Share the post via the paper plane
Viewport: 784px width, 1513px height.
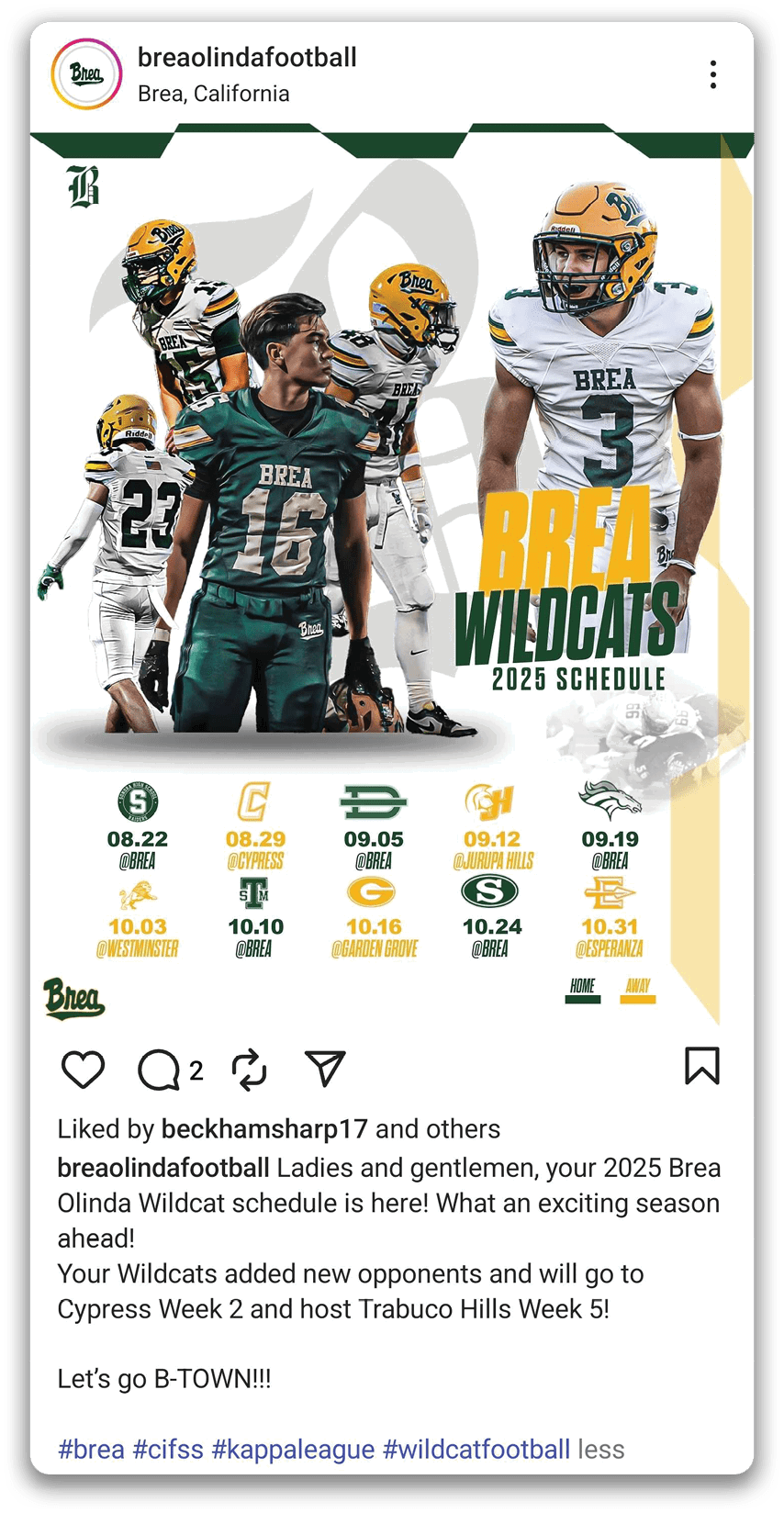[324, 1069]
